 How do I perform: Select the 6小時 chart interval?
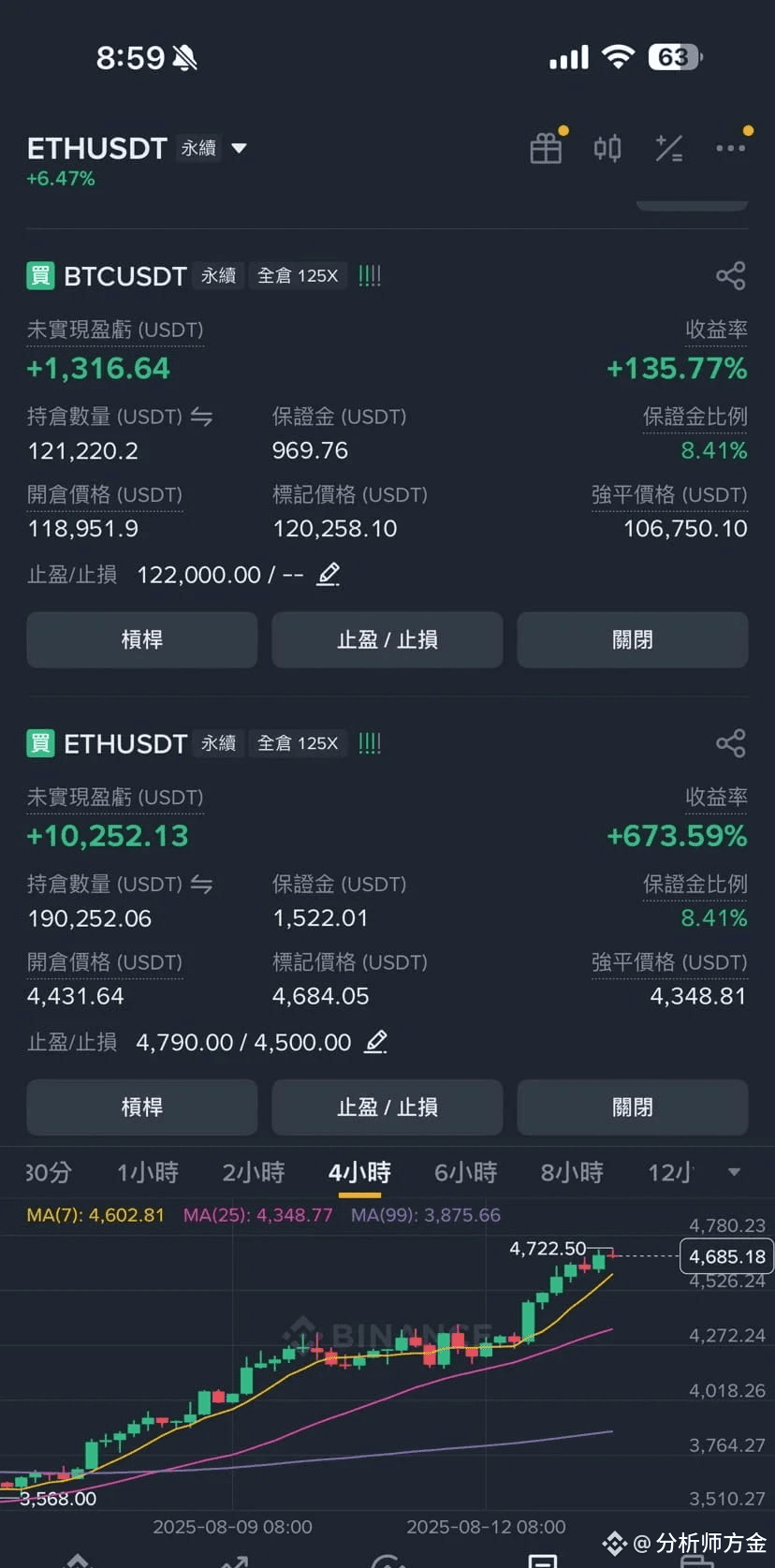tap(465, 1172)
